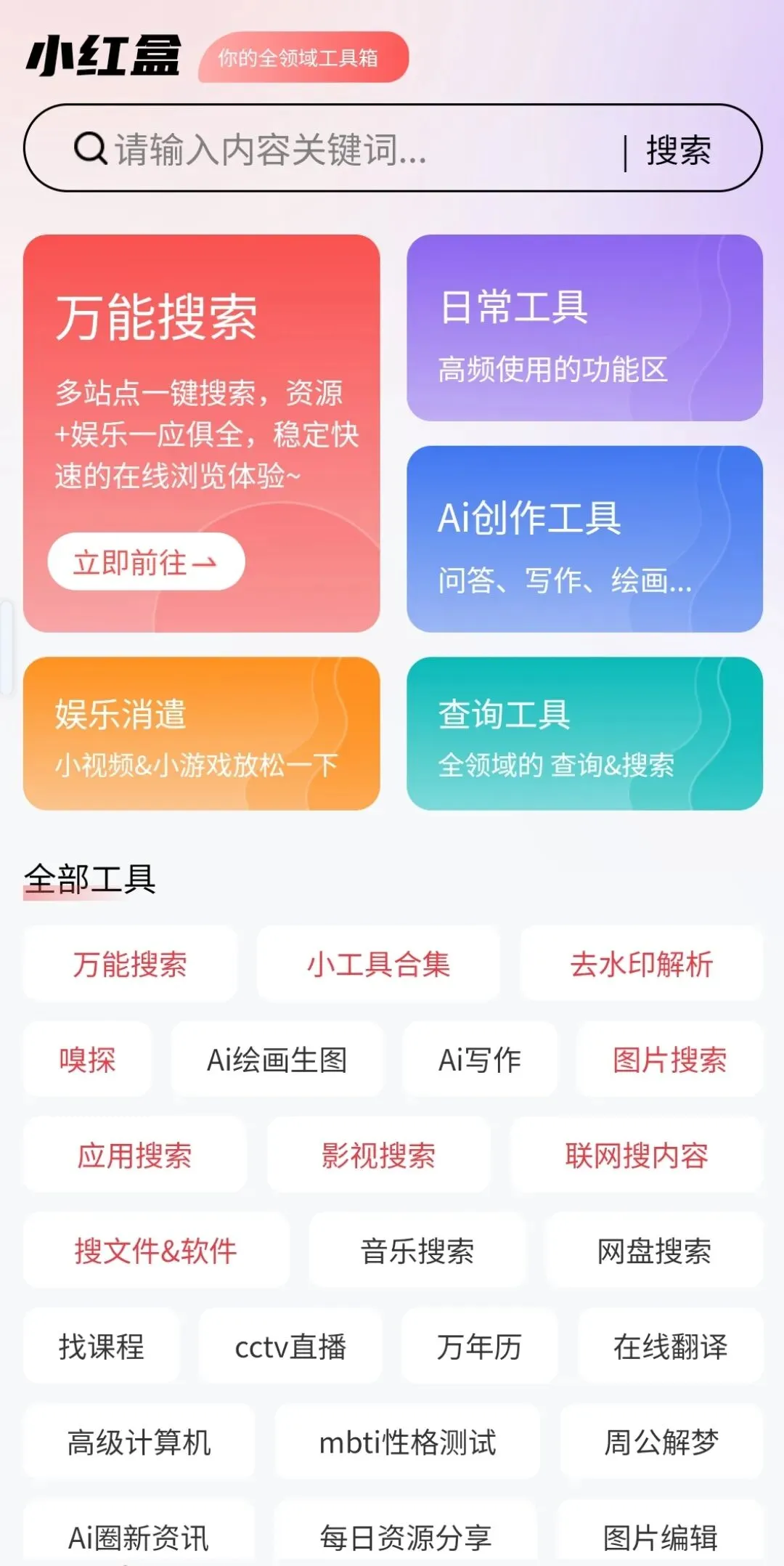The width and height of the screenshot is (784, 1566).
Task: Tap the 嗅探 chip
Action: pyautogui.click(x=87, y=1060)
